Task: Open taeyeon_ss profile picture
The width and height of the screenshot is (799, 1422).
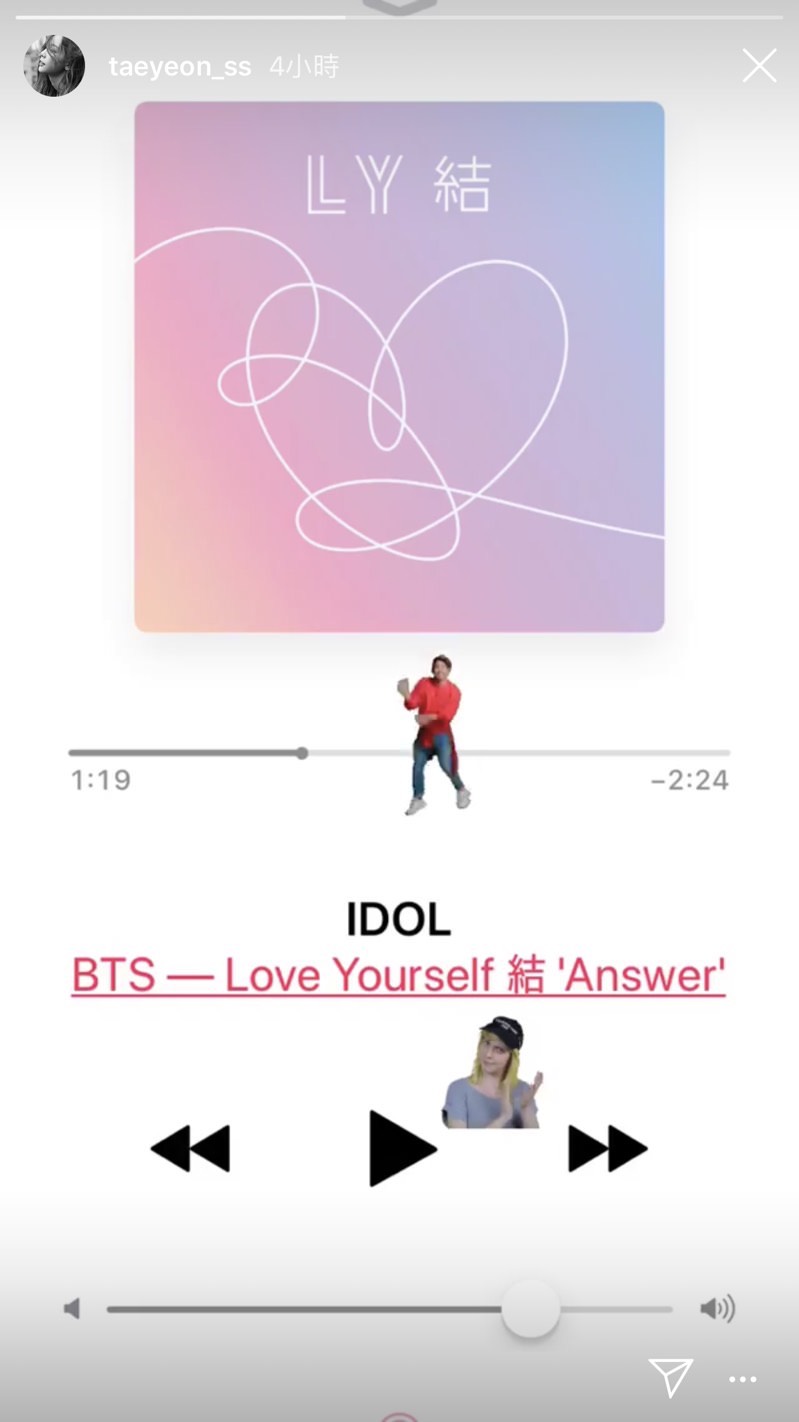Action: [x=54, y=66]
